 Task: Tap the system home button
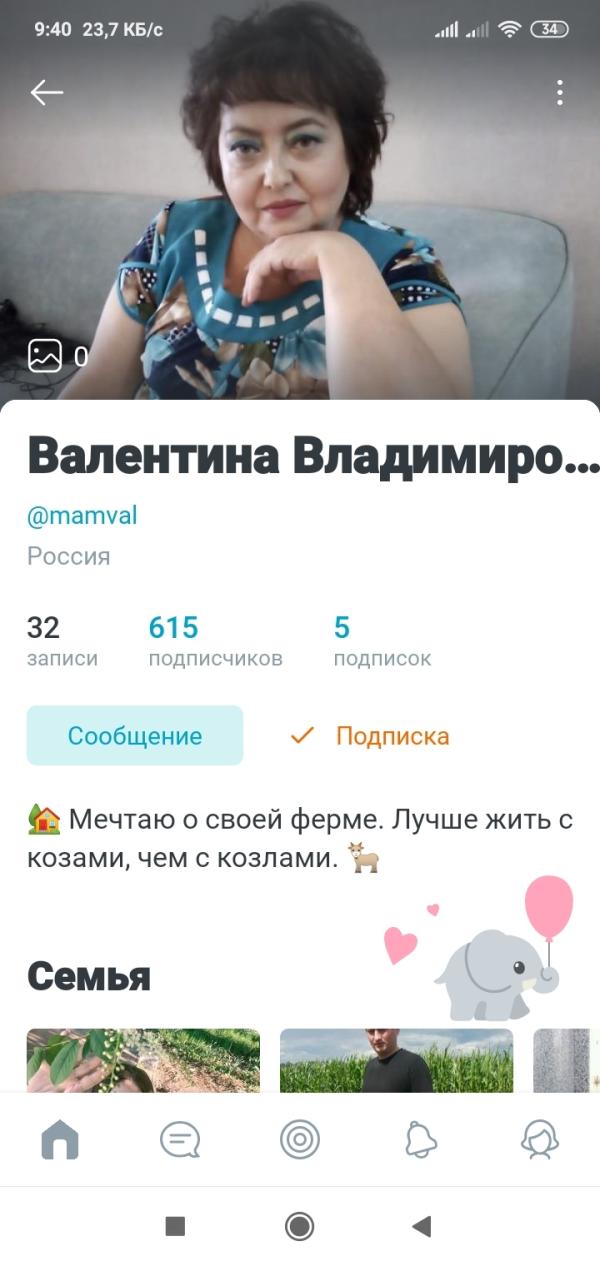[299, 1226]
